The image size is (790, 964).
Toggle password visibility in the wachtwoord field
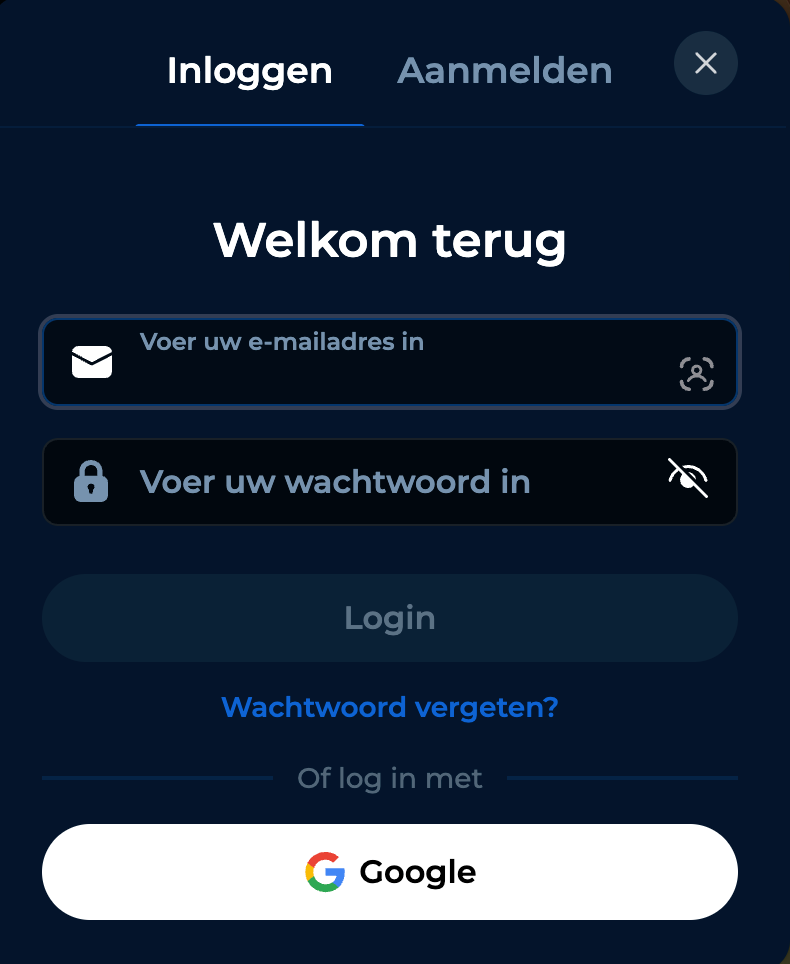(688, 479)
